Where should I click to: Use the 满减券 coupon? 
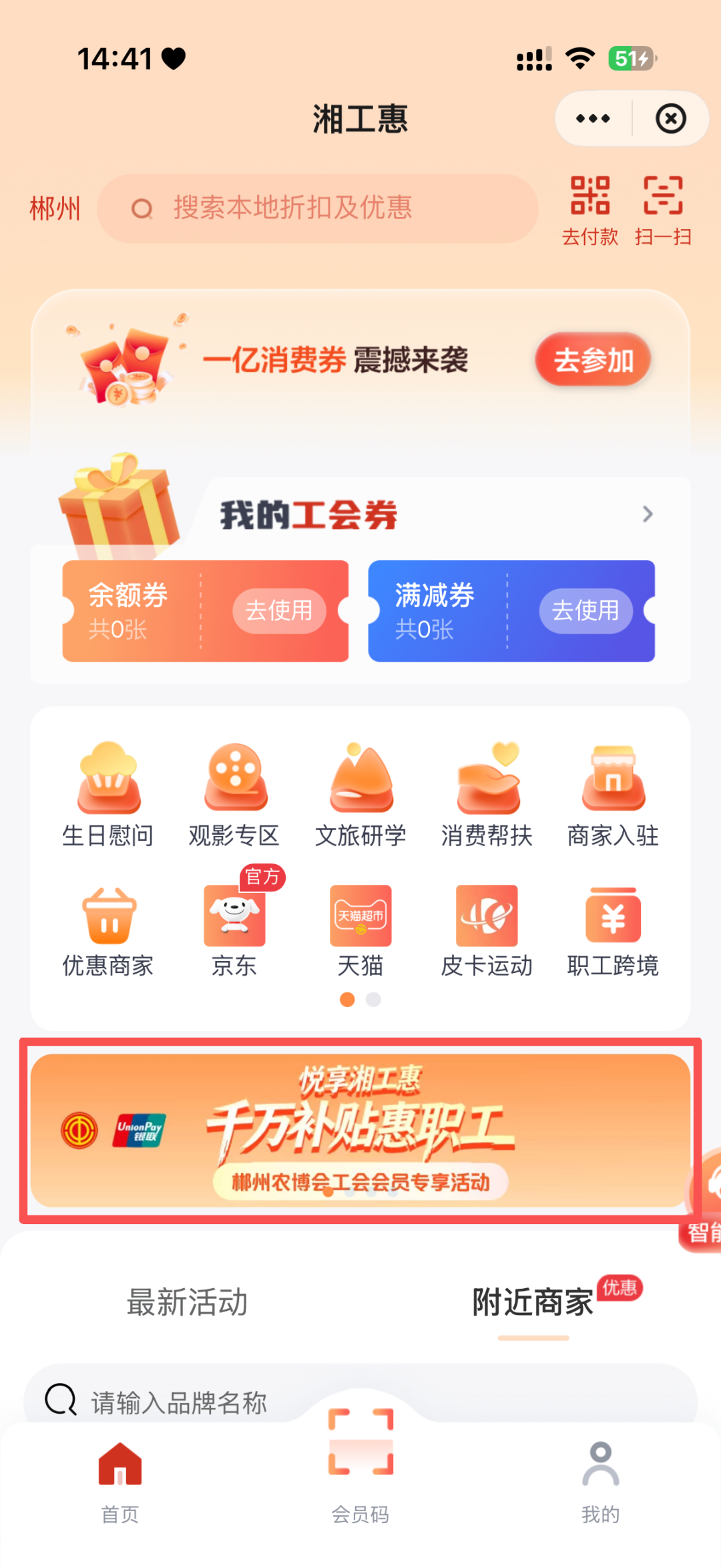click(x=585, y=610)
